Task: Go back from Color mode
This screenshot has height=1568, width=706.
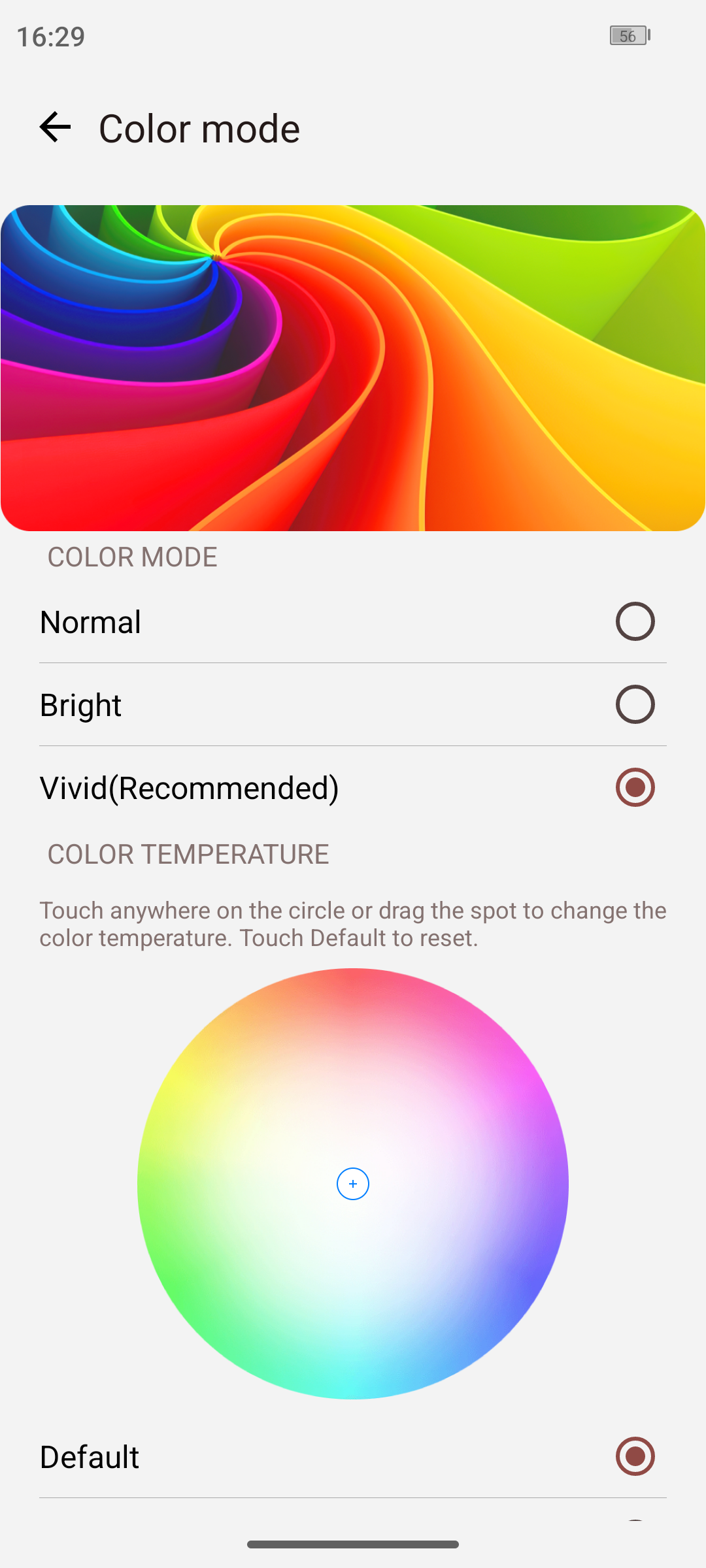Action: pyautogui.click(x=55, y=127)
